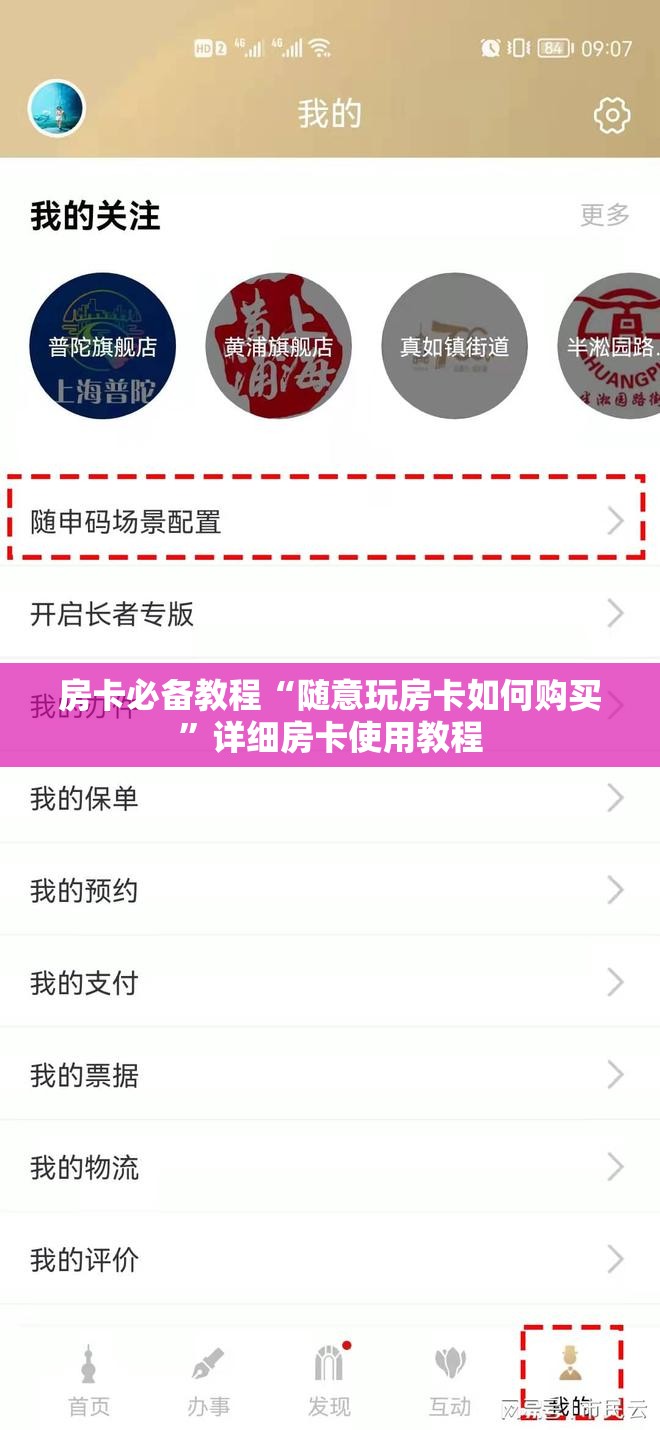The width and height of the screenshot is (660, 1430).
Task: Open 随申码场景配置
Action: pyautogui.click(x=325, y=521)
